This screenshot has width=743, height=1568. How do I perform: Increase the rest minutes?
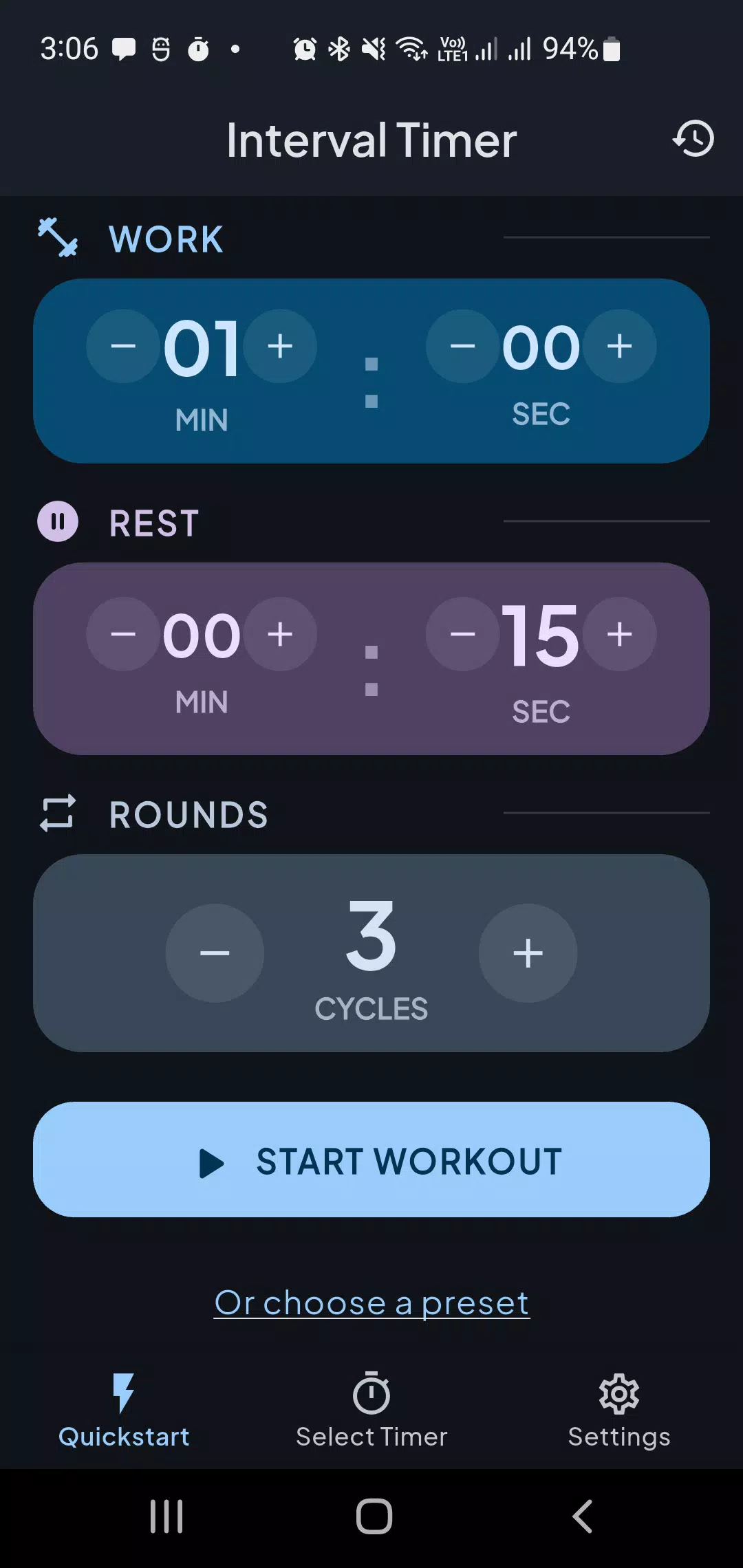click(280, 634)
